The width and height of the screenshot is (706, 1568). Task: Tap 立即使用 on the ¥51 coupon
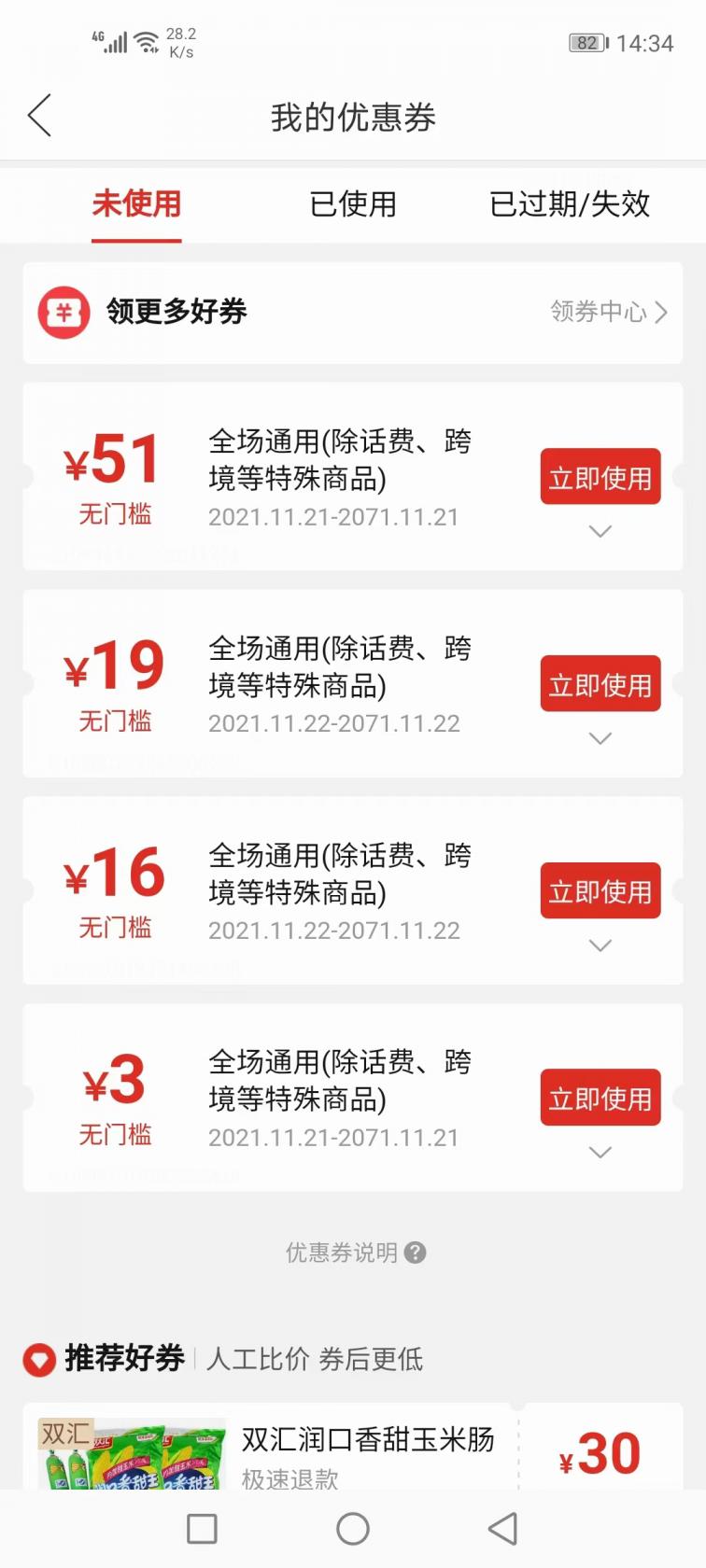click(600, 477)
